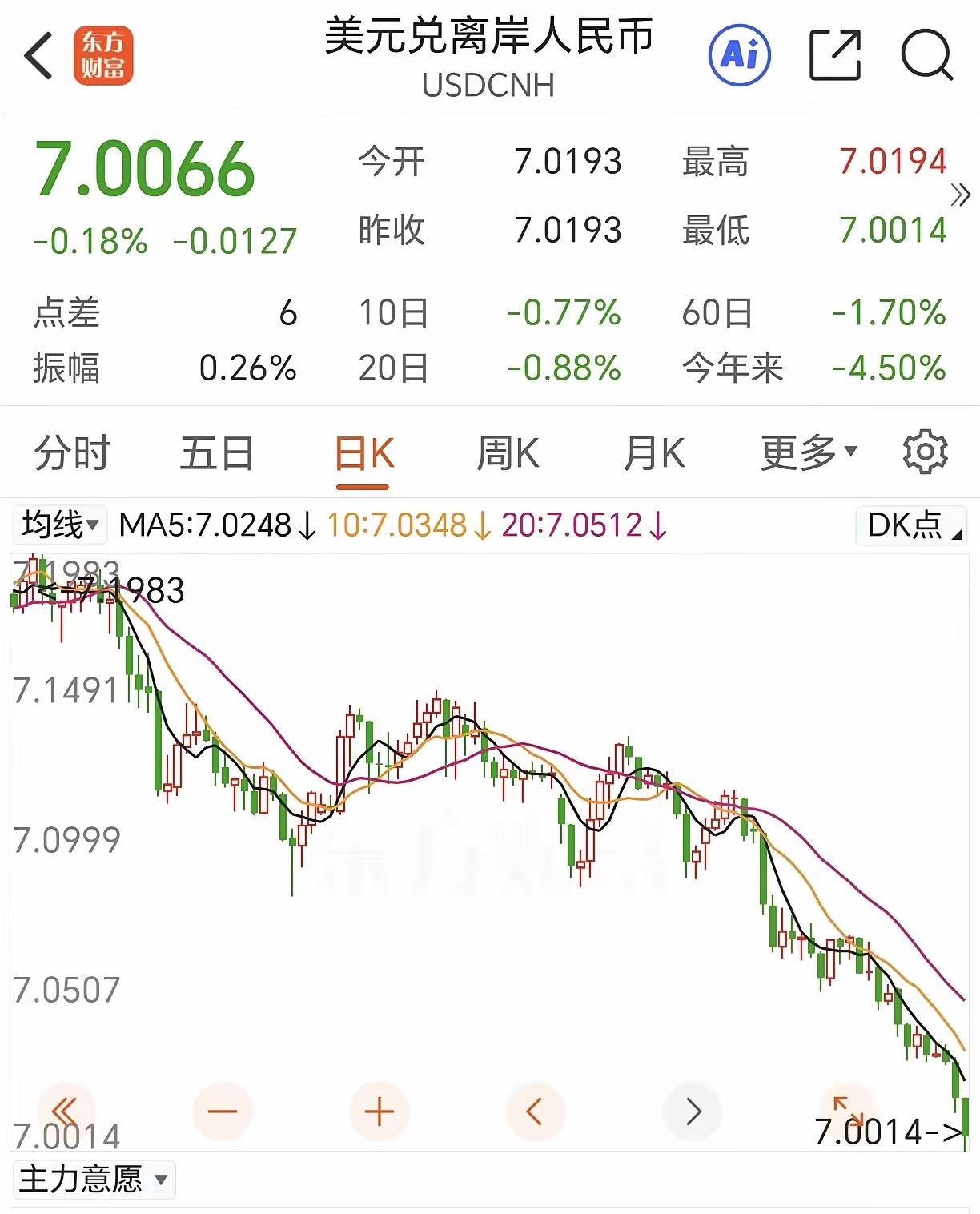Tap the share icon in the header
This screenshot has width=980, height=1214.
click(835, 56)
